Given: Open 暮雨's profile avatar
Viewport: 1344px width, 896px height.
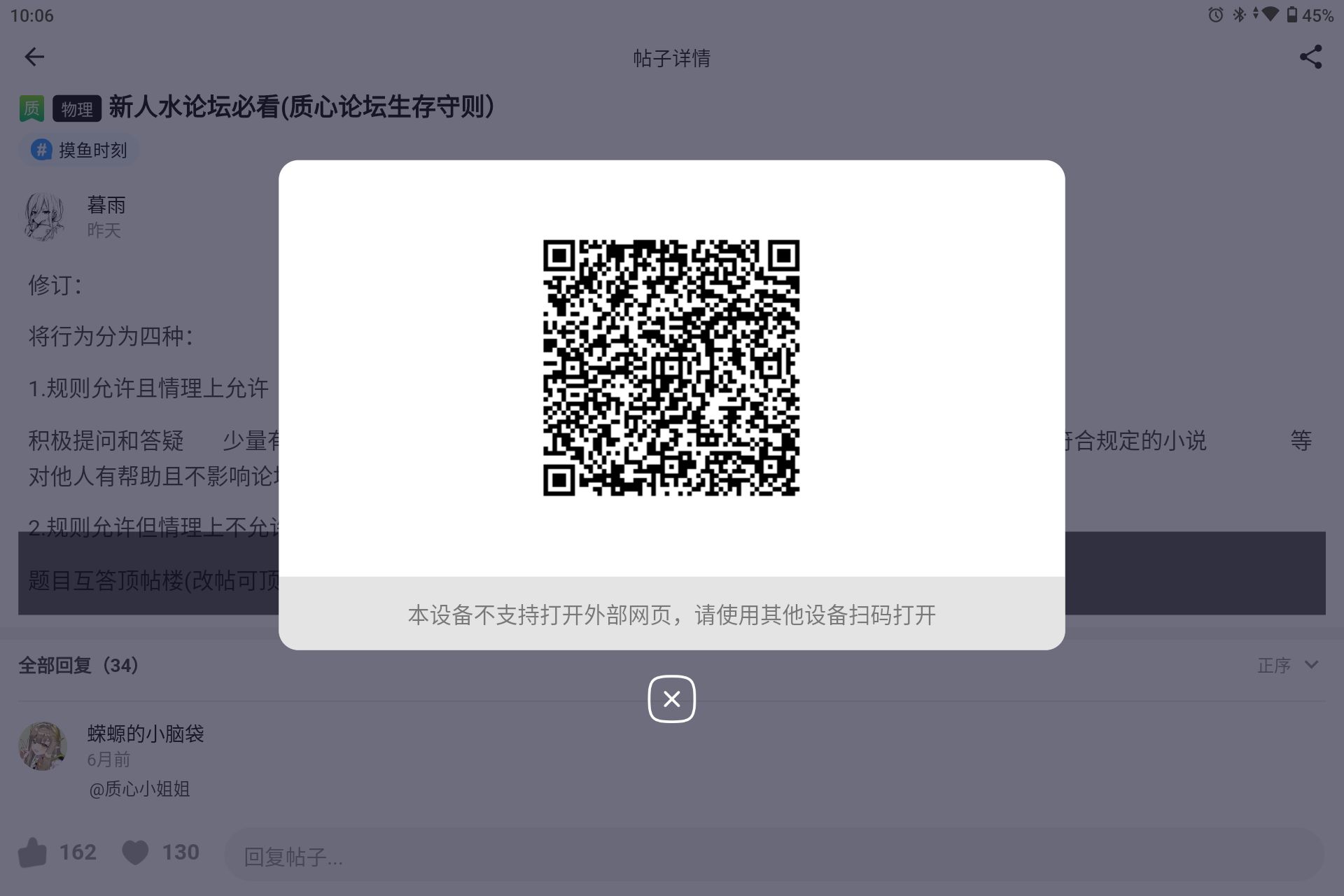Looking at the screenshot, I should click(44, 217).
